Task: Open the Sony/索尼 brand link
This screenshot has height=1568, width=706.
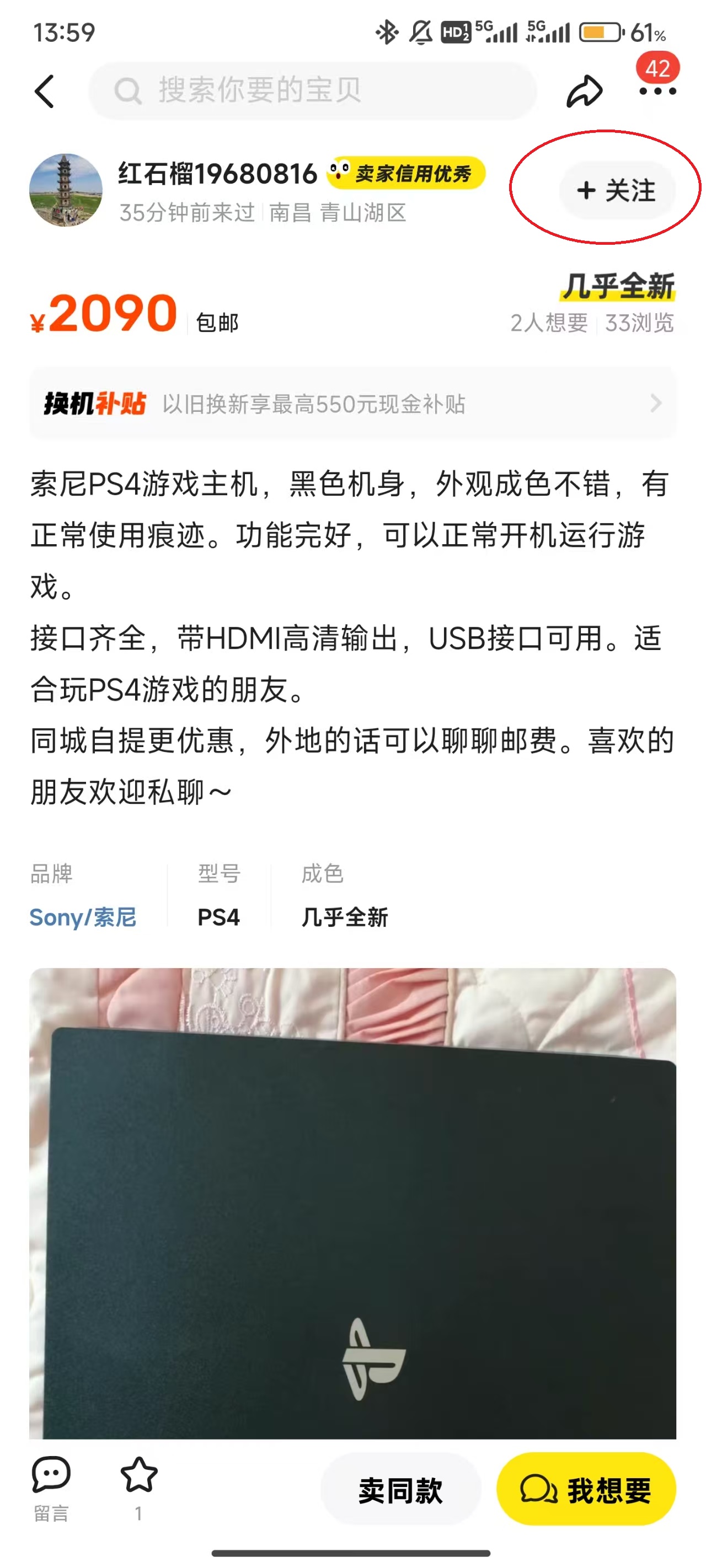Action: pos(83,917)
